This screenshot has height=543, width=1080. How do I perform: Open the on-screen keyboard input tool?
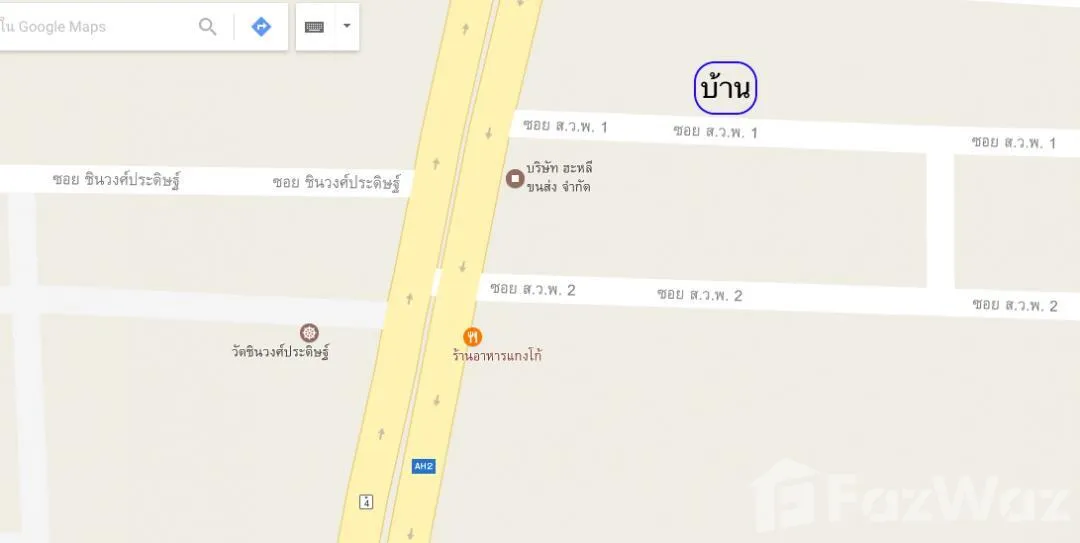314,27
